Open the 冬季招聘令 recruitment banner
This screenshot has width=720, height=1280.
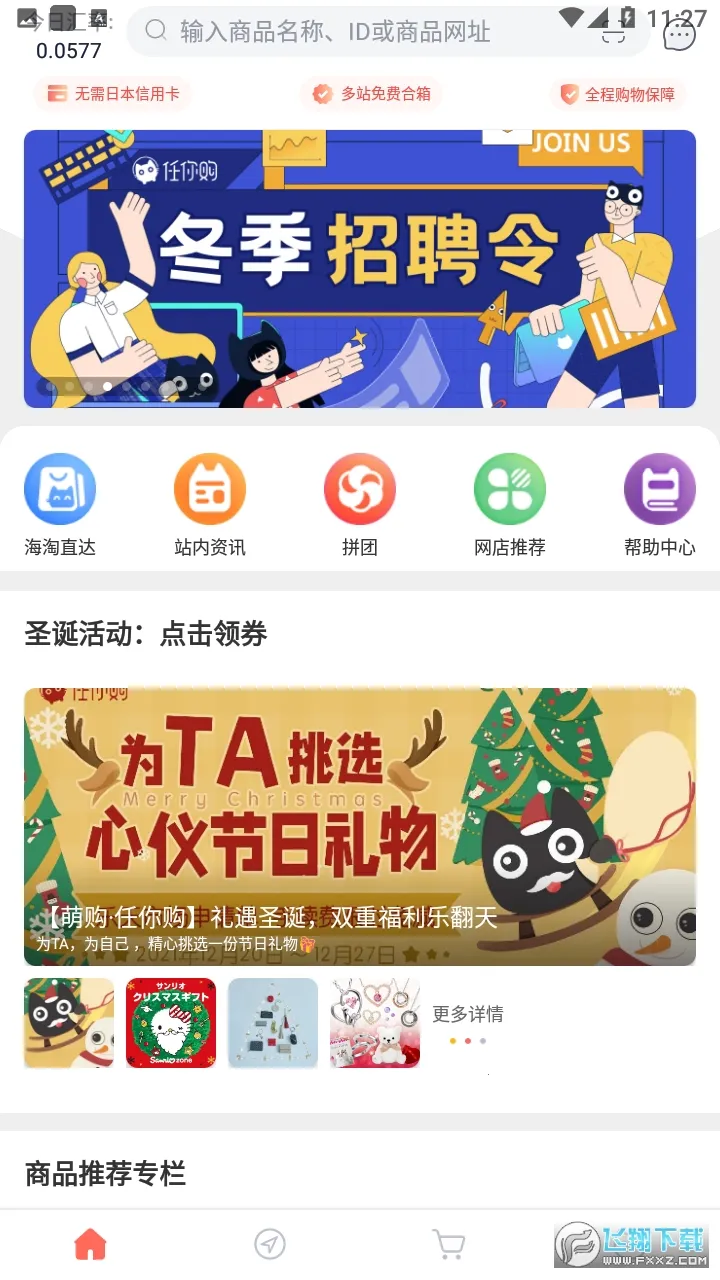(x=360, y=268)
